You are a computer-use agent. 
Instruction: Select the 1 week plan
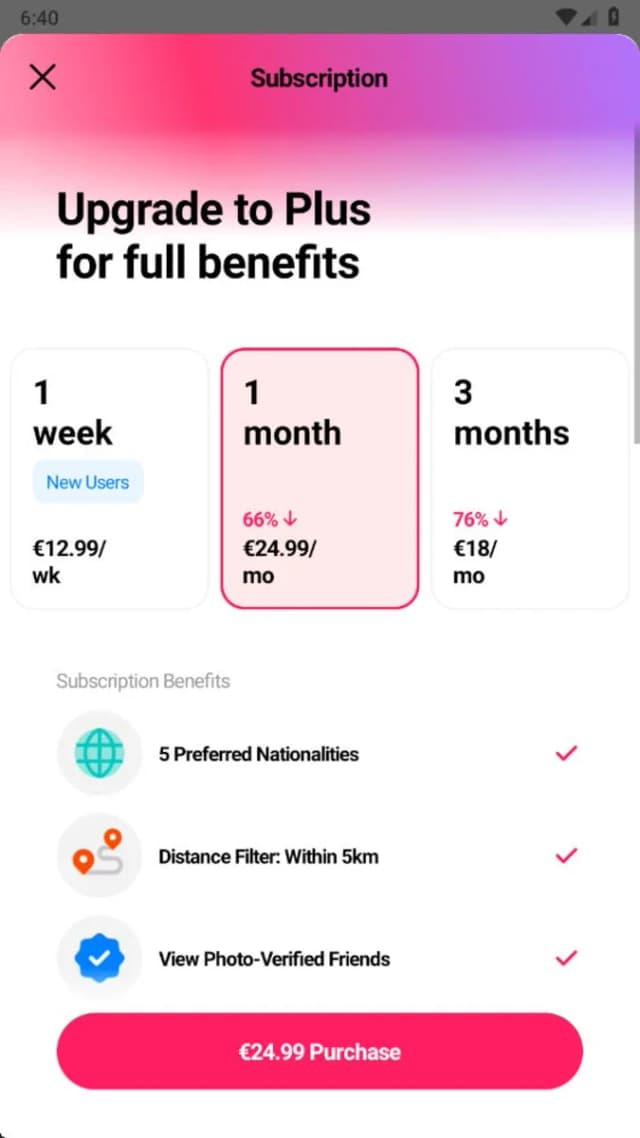110,479
